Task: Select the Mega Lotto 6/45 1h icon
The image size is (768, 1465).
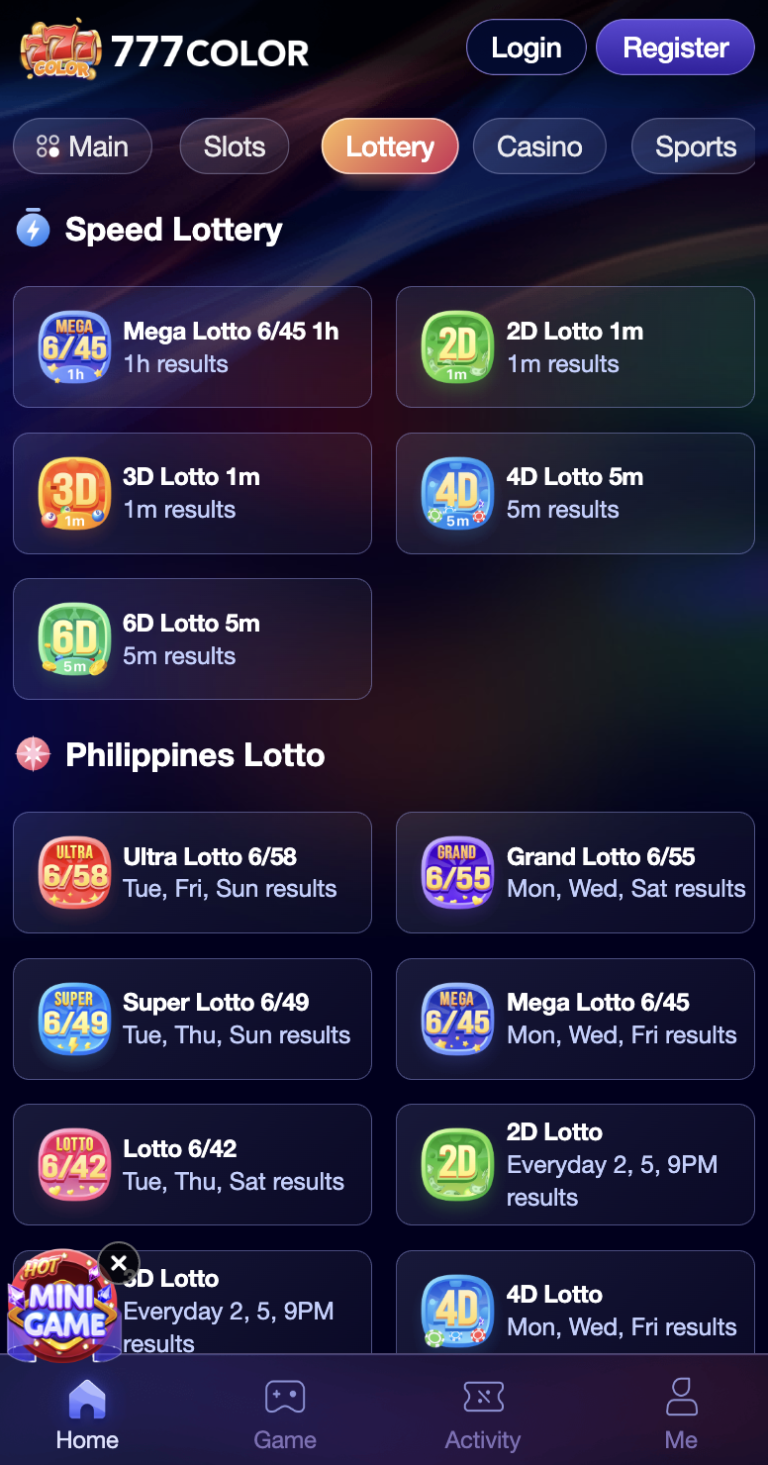Action: [x=73, y=346]
